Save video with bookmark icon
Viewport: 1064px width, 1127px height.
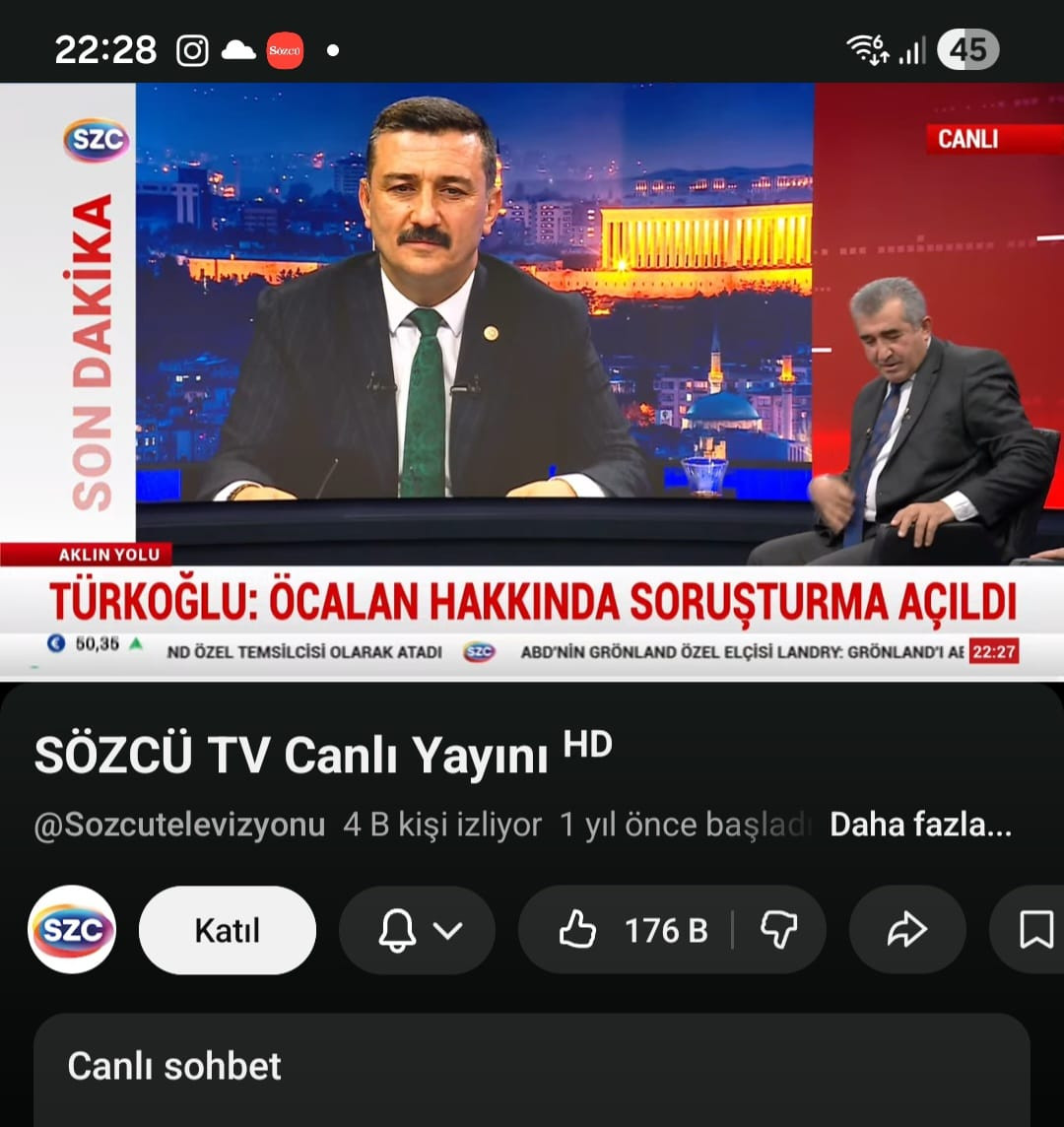1034,930
